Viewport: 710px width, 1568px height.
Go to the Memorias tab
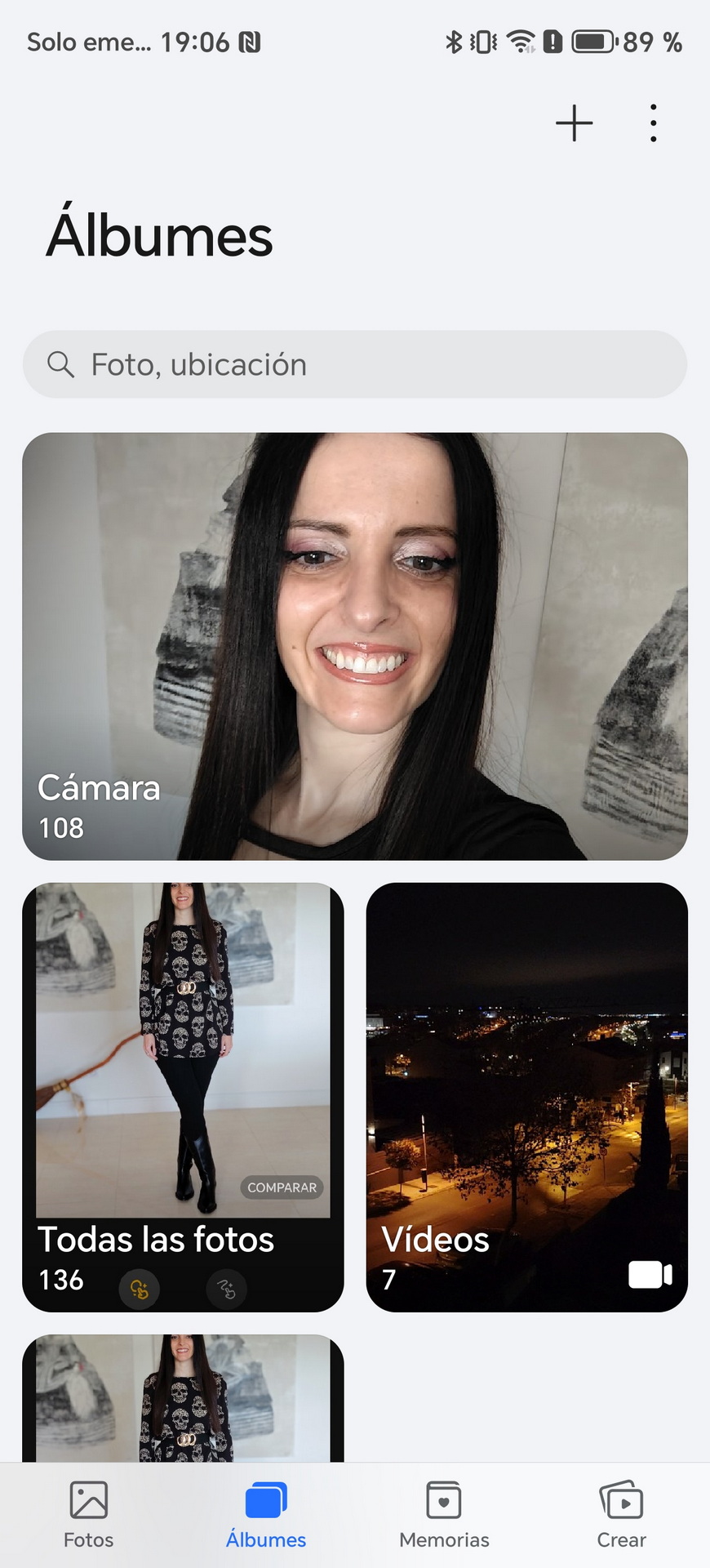pos(444,1515)
